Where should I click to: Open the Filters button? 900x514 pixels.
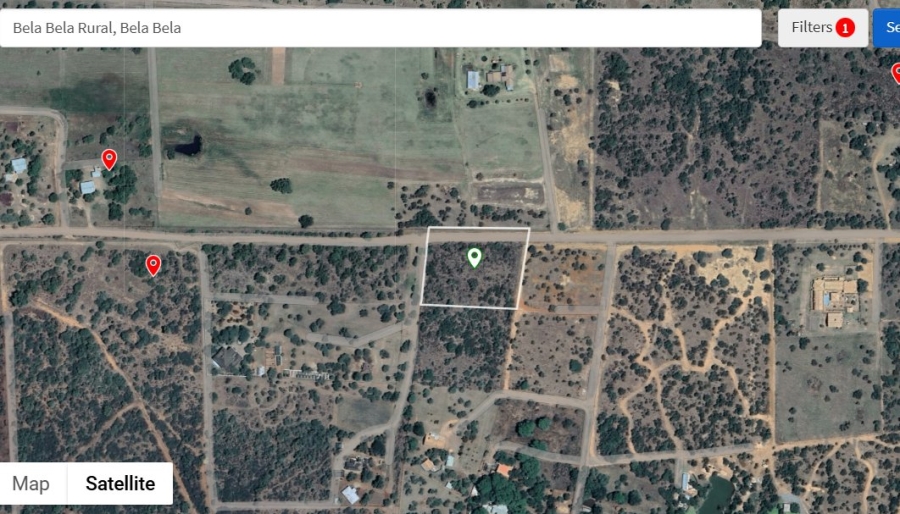coord(822,28)
